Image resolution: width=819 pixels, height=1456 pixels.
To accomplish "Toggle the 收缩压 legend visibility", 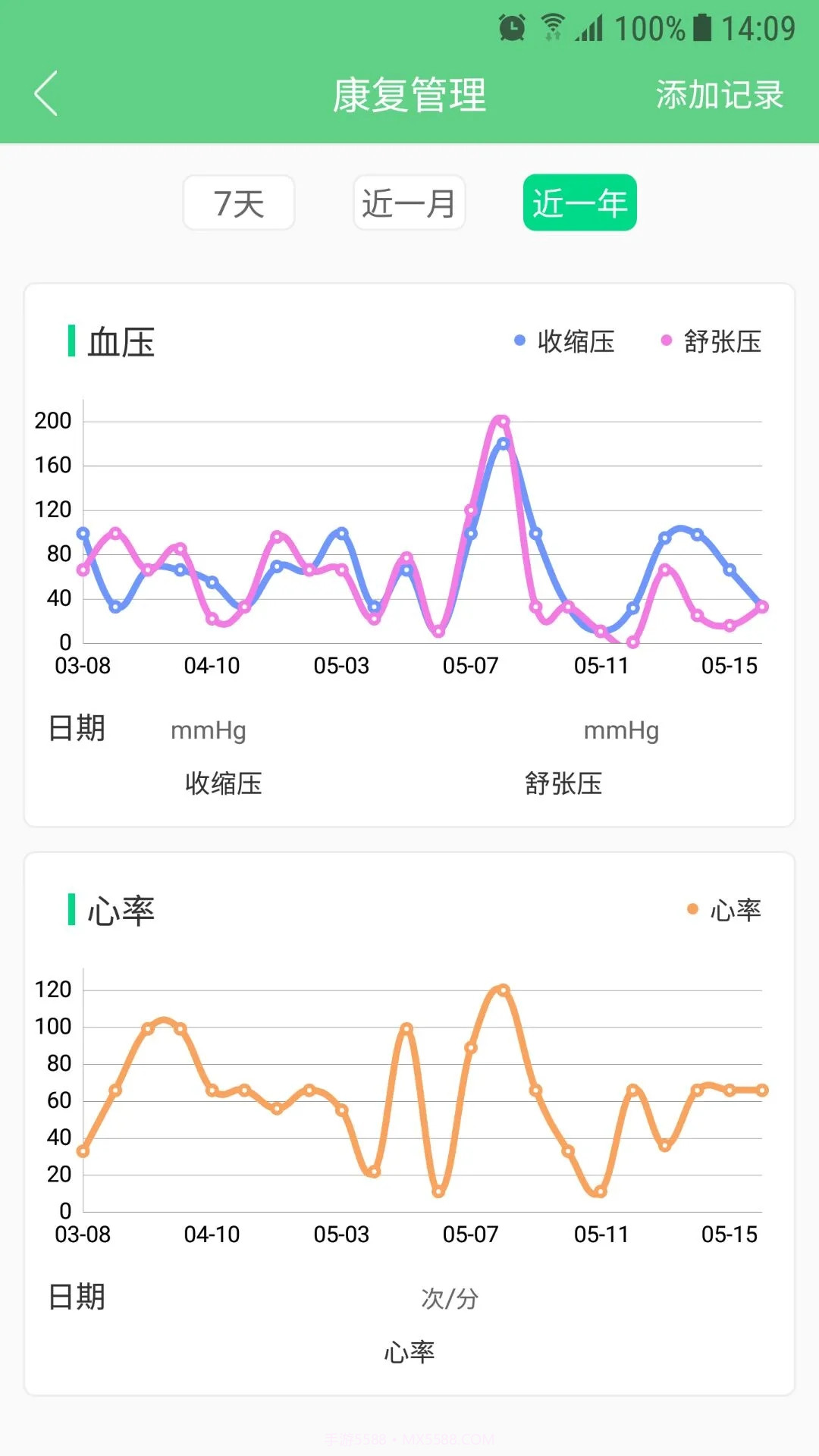I will click(x=566, y=342).
